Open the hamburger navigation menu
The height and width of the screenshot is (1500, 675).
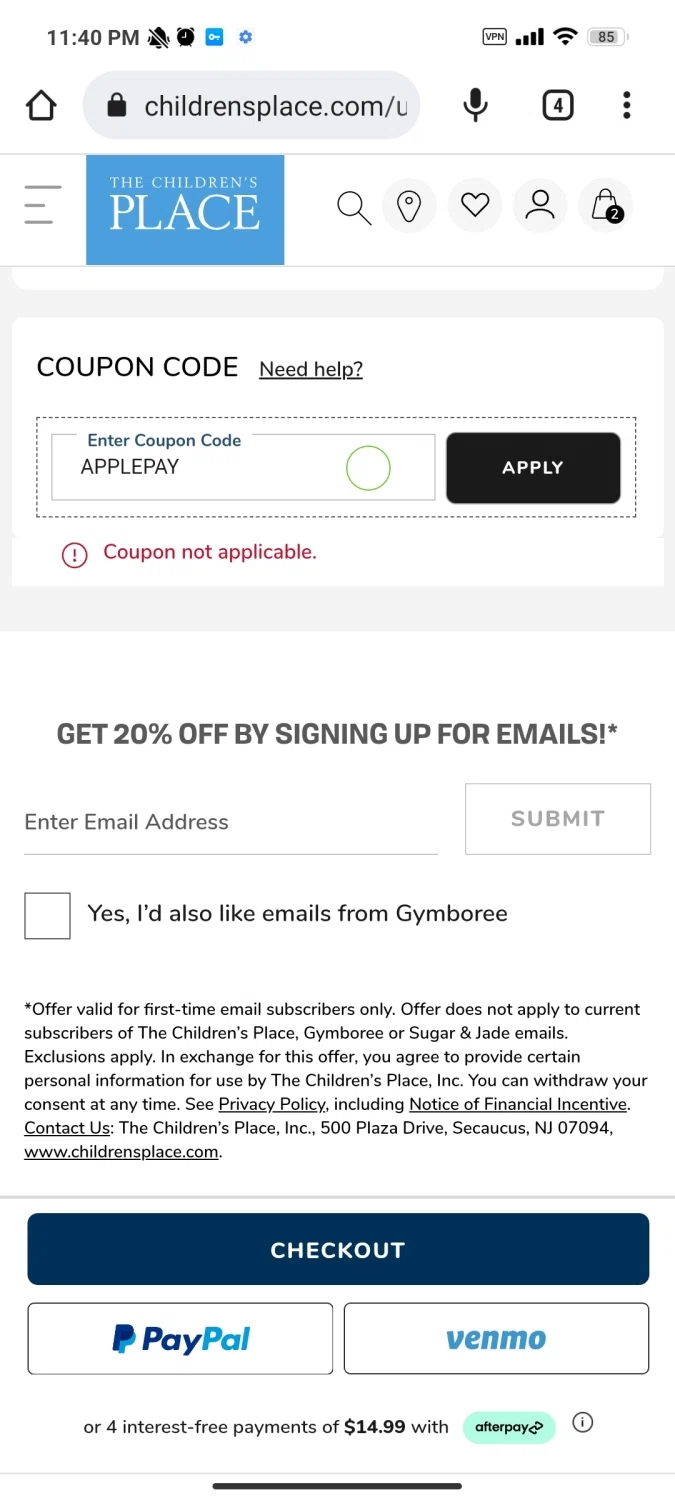tap(42, 205)
